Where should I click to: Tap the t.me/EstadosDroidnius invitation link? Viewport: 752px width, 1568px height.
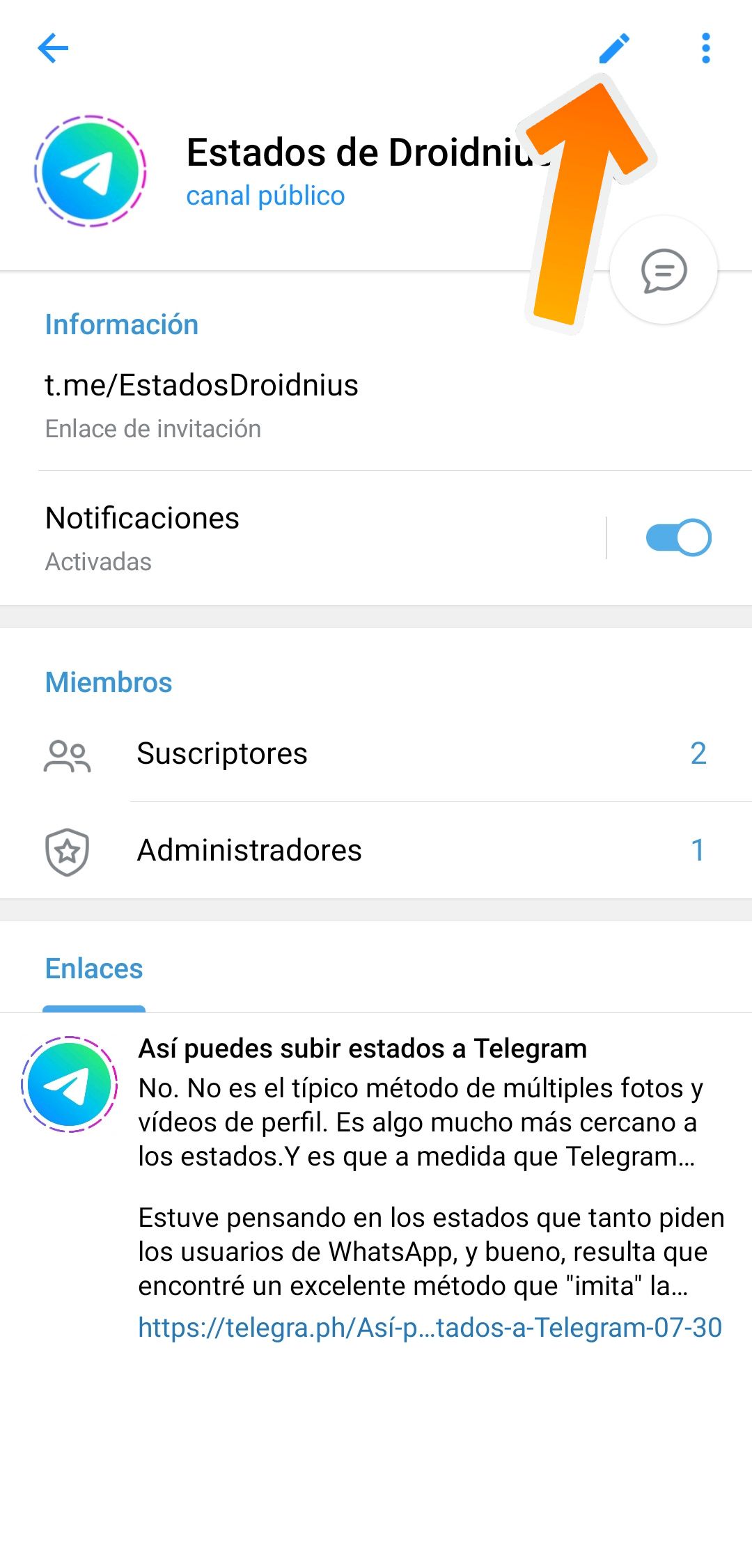point(202,386)
